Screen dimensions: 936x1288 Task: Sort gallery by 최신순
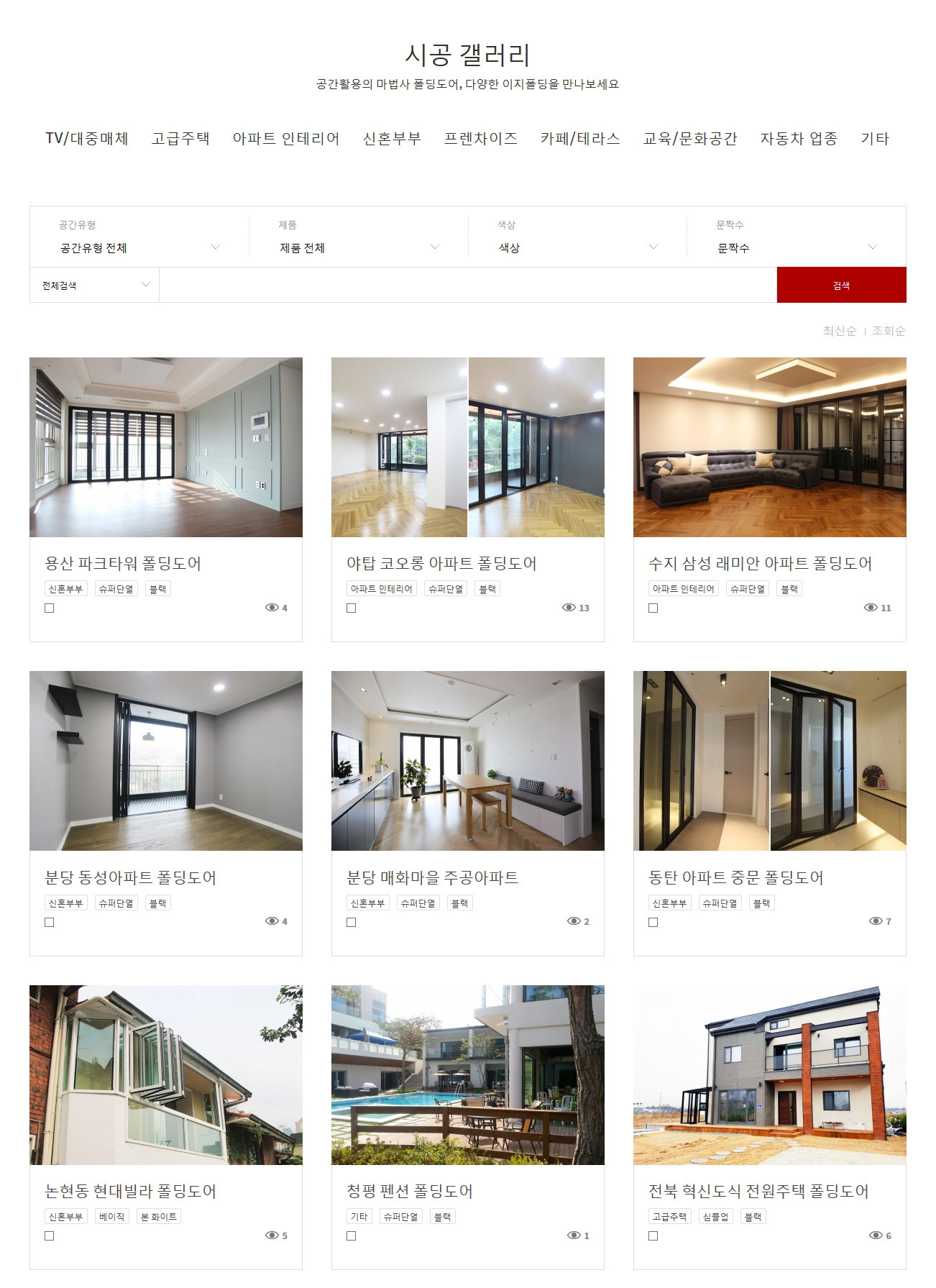[840, 331]
